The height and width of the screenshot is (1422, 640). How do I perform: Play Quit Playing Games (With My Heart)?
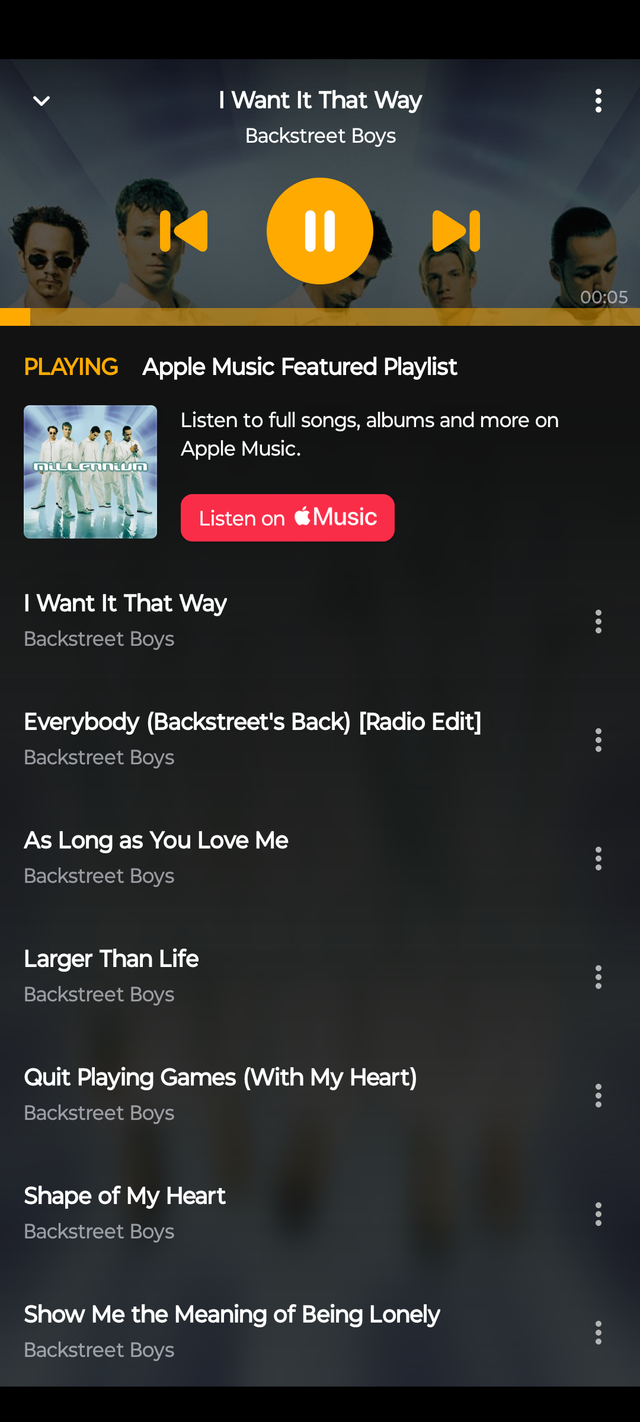point(220,1094)
